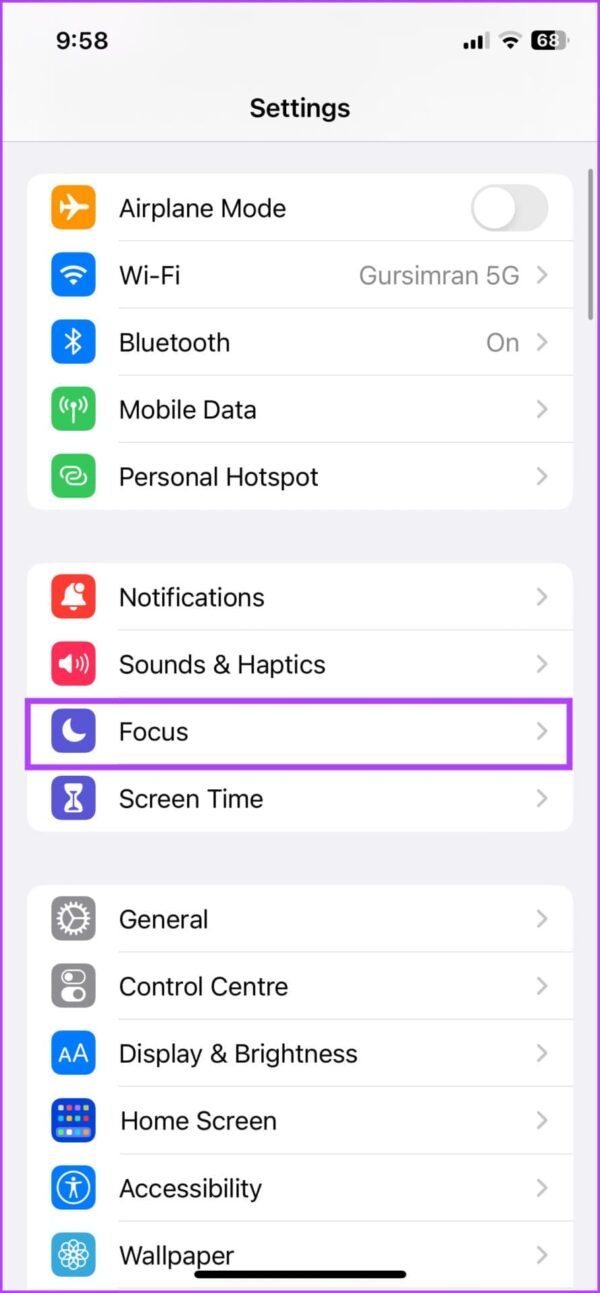The width and height of the screenshot is (600, 1293).
Task: Open Accessibility settings
Action: click(x=300, y=1188)
